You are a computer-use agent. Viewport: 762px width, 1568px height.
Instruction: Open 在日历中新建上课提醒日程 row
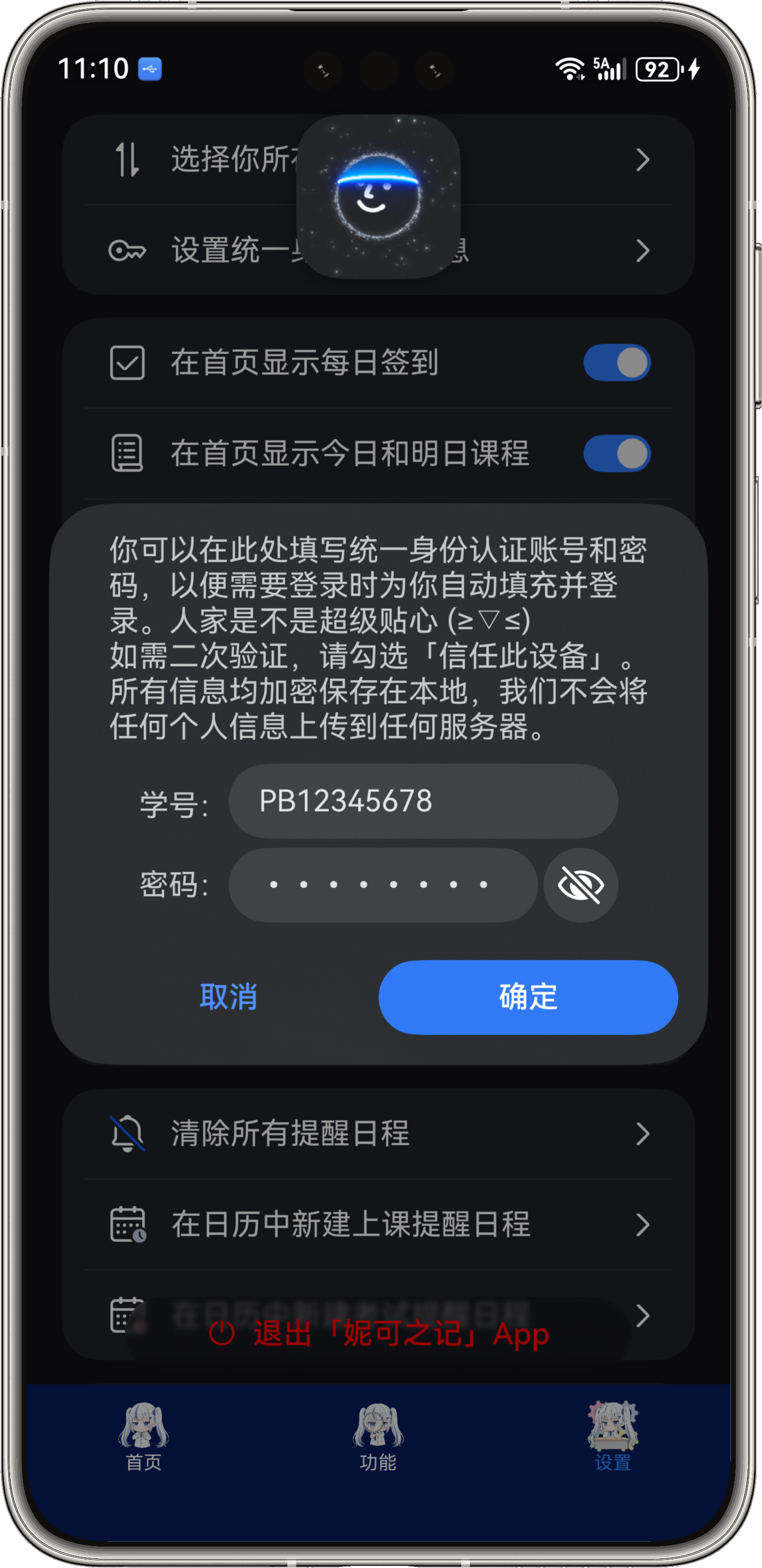click(x=378, y=1224)
